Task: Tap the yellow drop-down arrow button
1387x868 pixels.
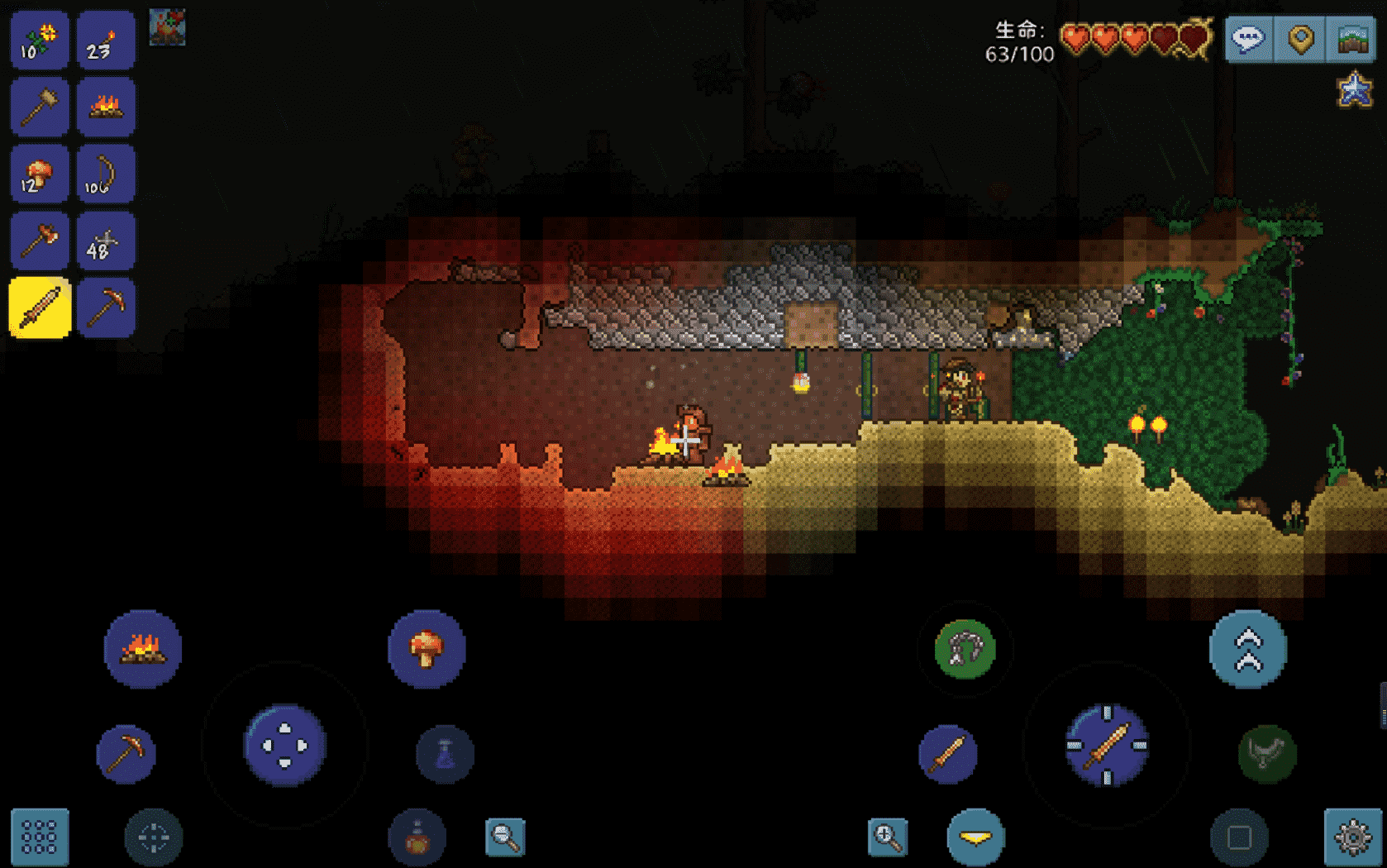Action: pos(975,837)
